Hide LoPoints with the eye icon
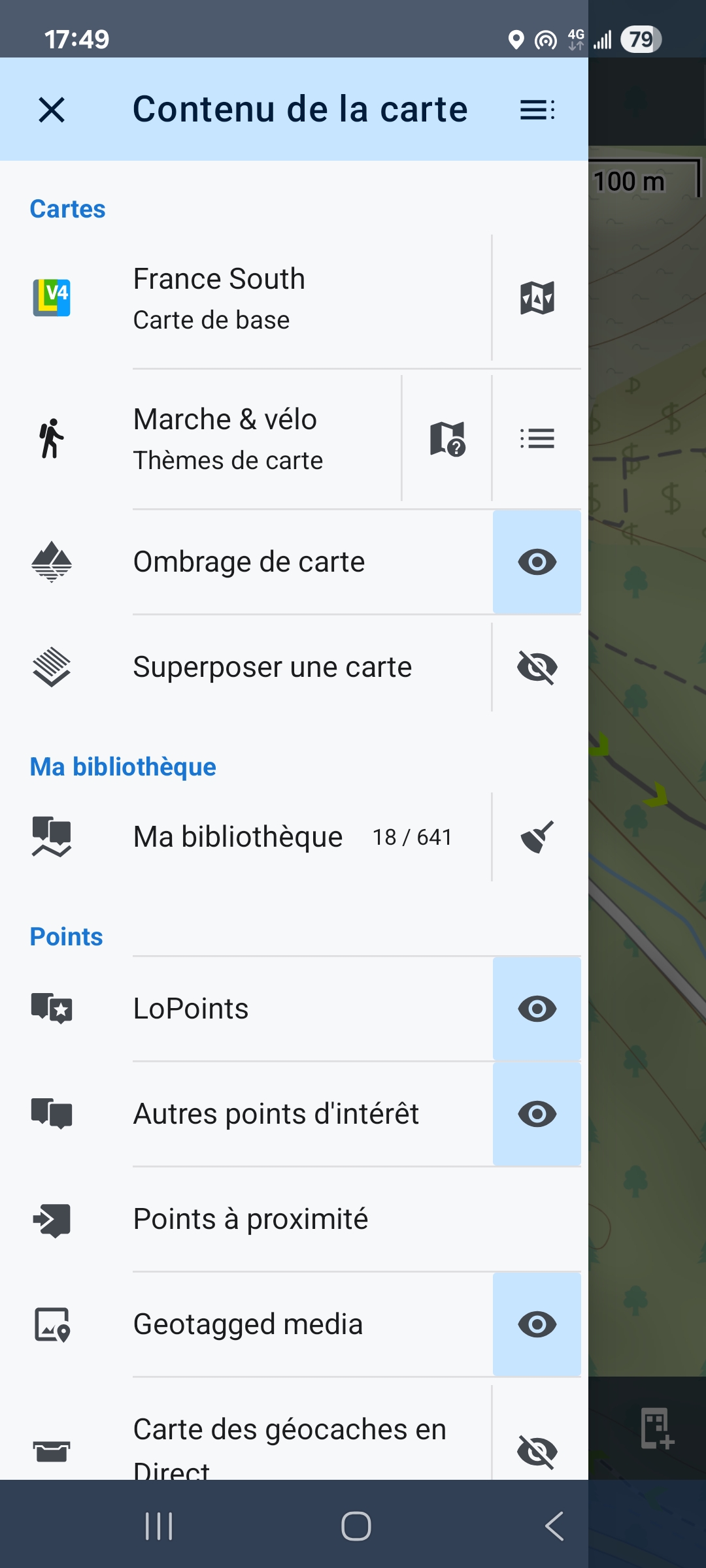Image resolution: width=706 pixels, height=1568 pixels. pyautogui.click(x=537, y=1009)
